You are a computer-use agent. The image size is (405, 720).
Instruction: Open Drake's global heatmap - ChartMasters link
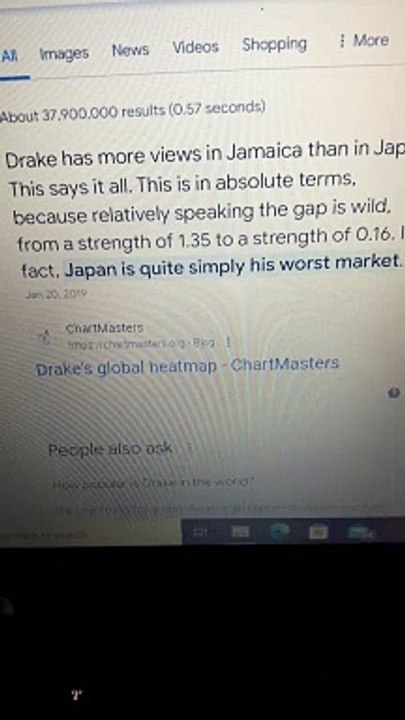[x=188, y=366]
